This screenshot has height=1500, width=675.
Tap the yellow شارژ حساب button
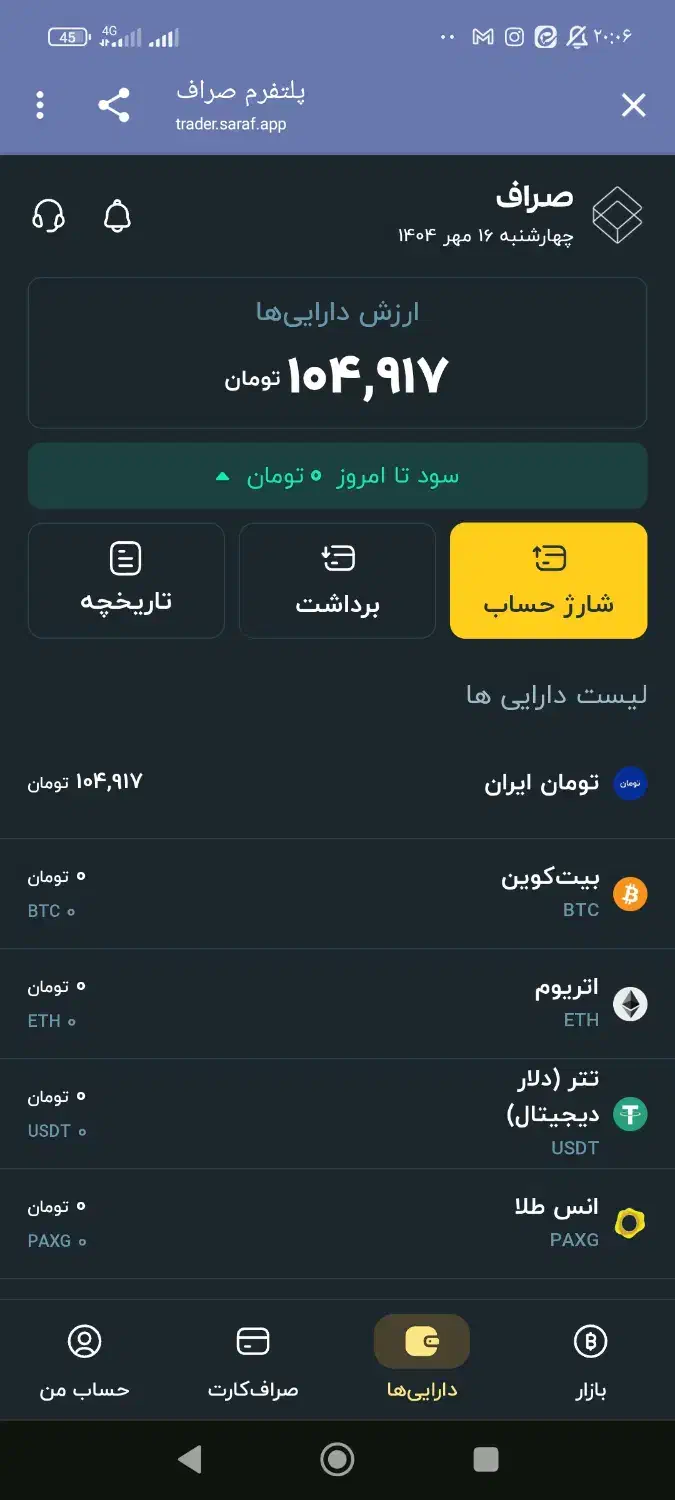(x=548, y=580)
